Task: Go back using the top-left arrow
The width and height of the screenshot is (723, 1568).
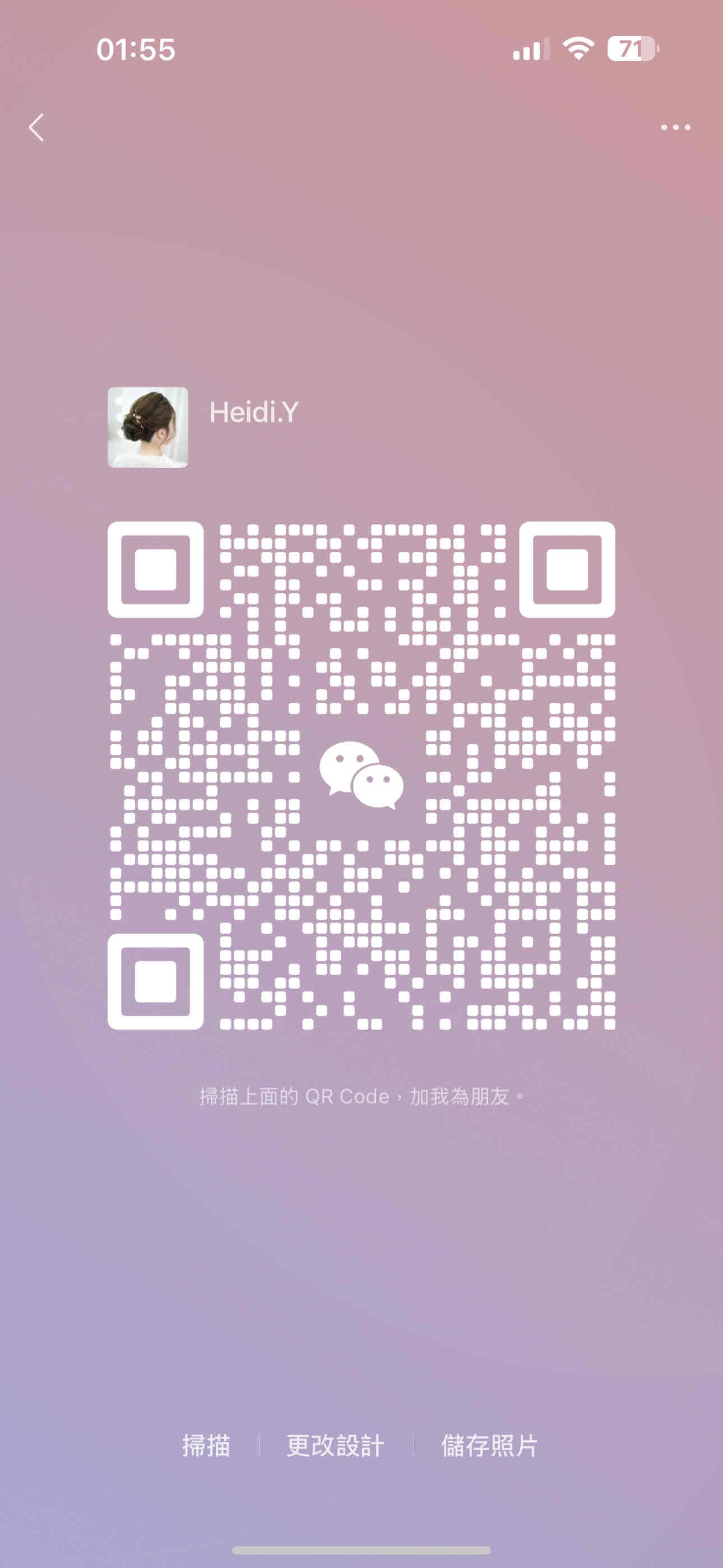Action: coord(36,127)
